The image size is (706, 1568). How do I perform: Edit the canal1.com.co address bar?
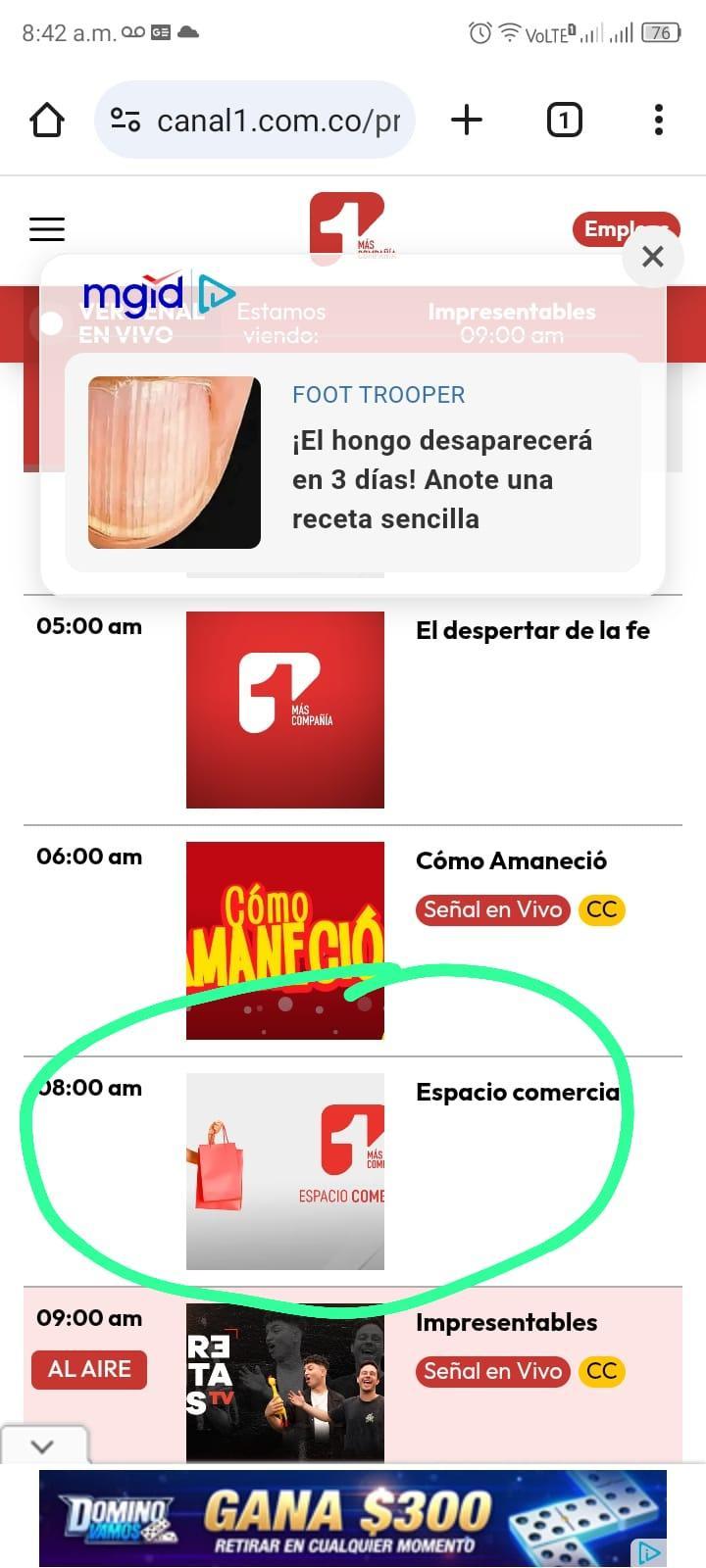(x=255, y=121)
